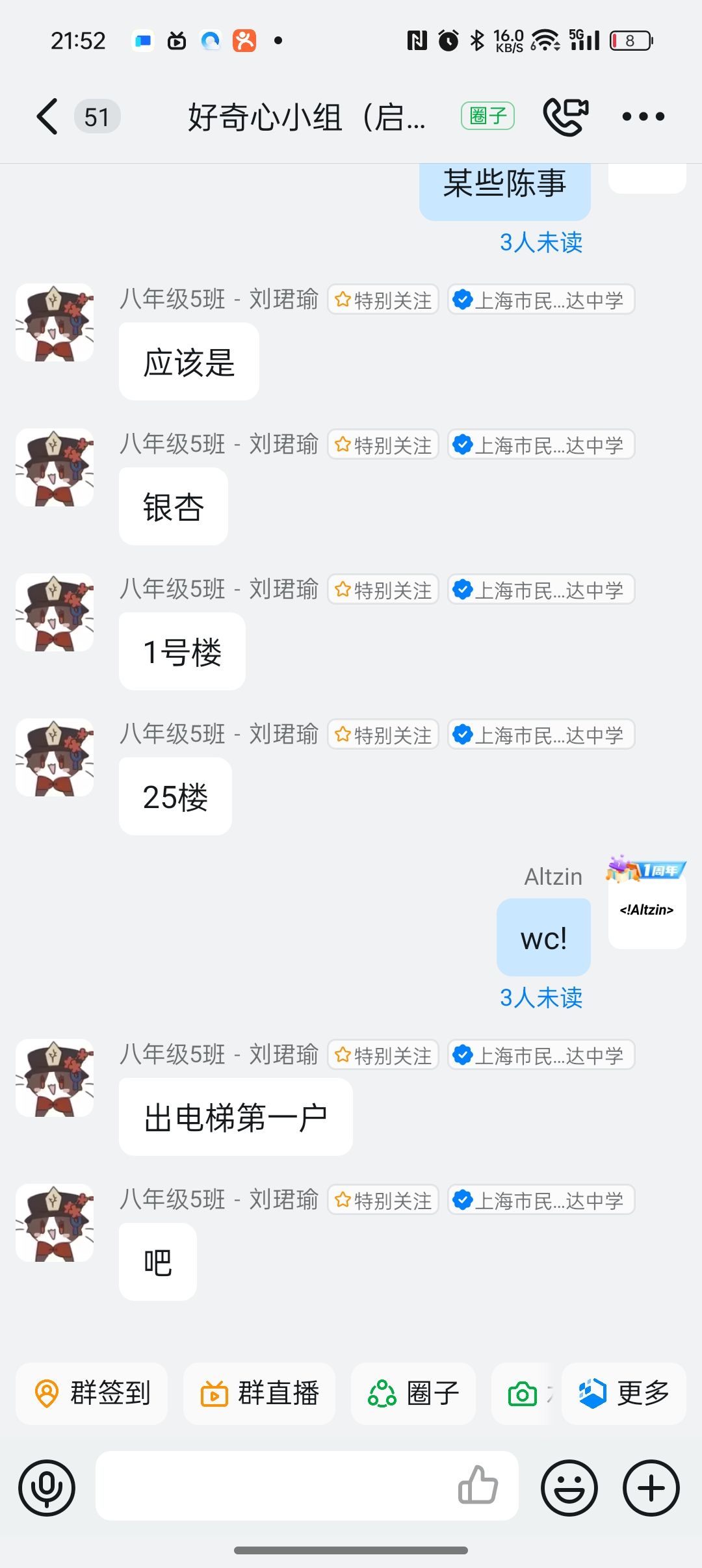Tap the camera shortcut chip
The height and width of the screenshot is (1568, 702).
click(523, 1393)
